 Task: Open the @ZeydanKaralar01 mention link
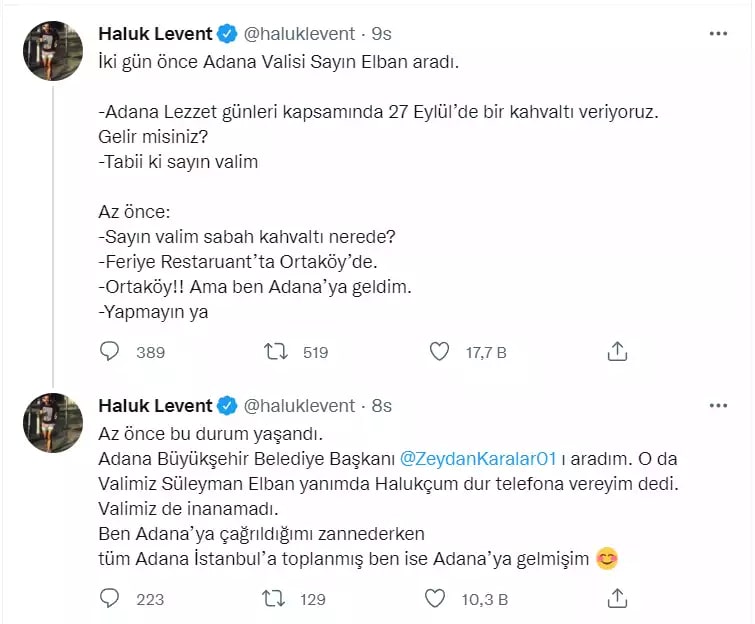coord(472,459)
